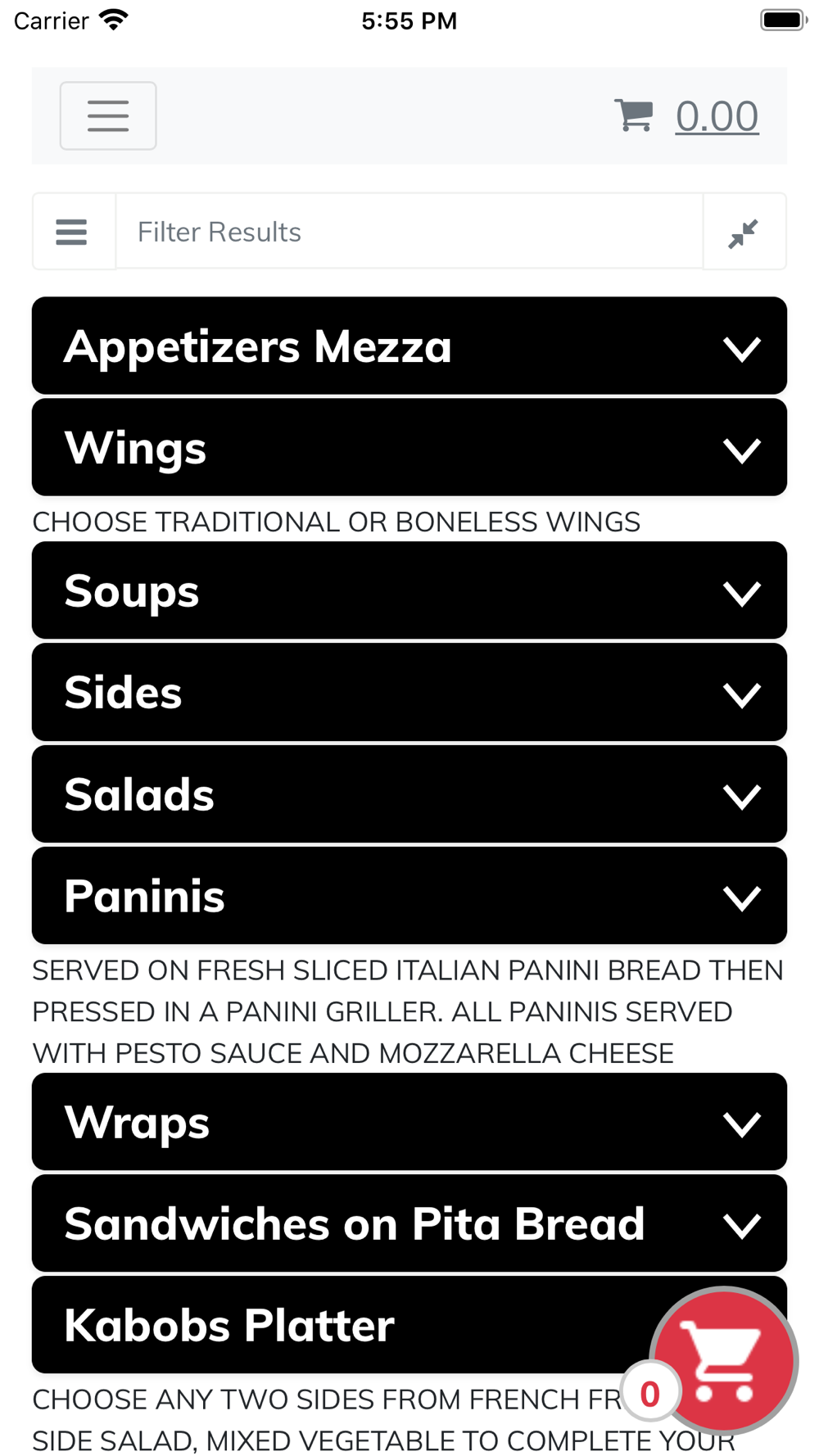Screen dimensions: 819x1456
Task: Open the cart total 0.00 link
Action: pos(716,115)
